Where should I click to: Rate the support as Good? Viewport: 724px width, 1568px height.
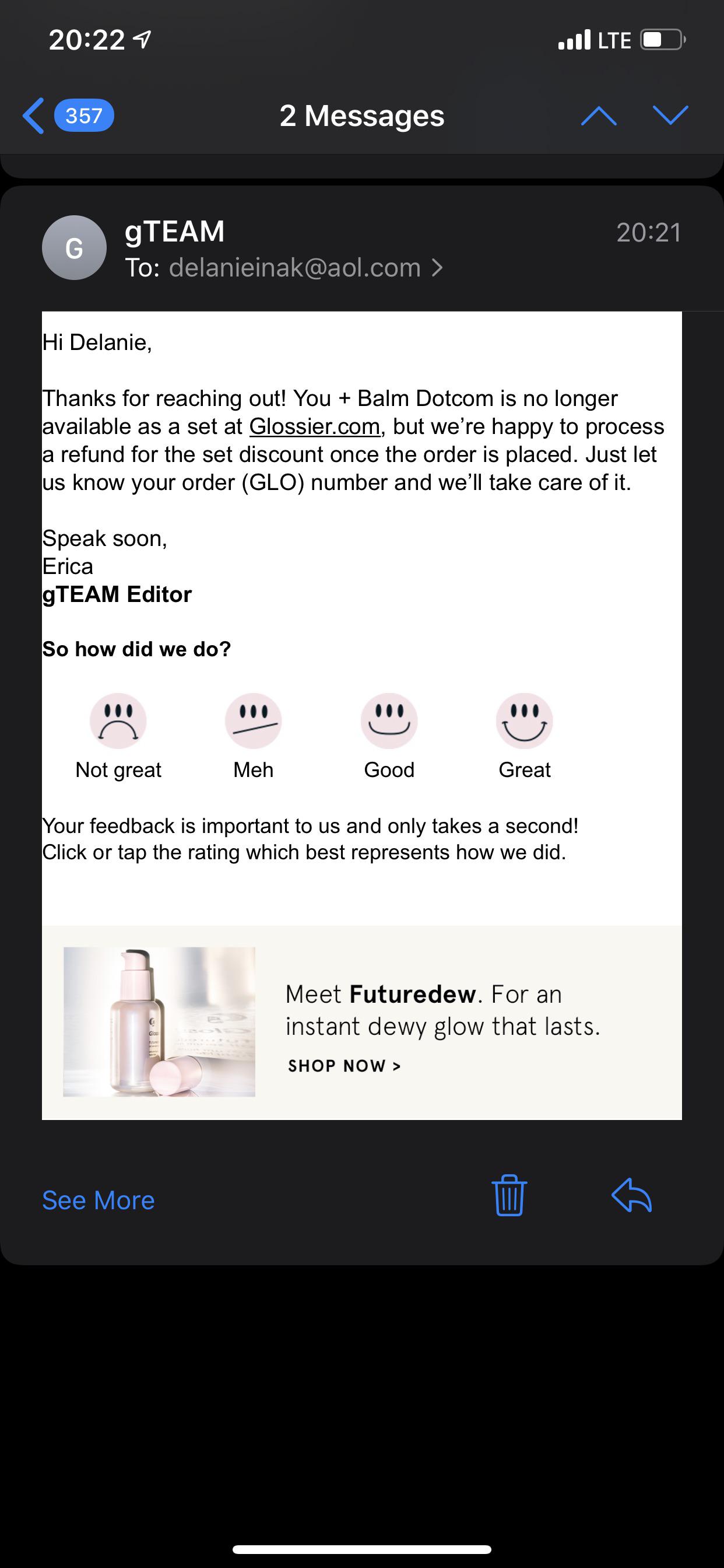[x=389, y=722]
